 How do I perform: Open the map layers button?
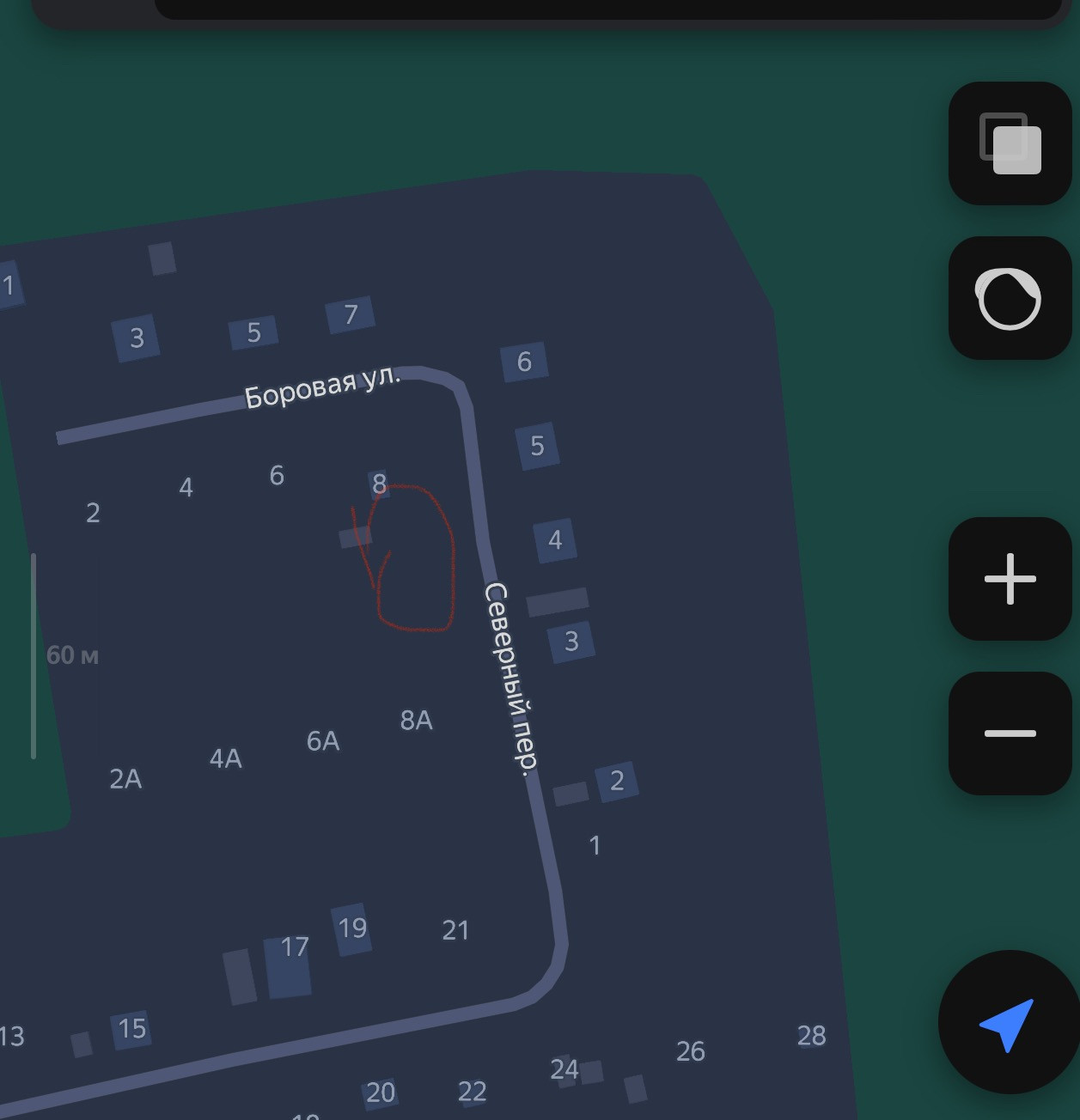pyautogui.click(x=1010, y=143)
